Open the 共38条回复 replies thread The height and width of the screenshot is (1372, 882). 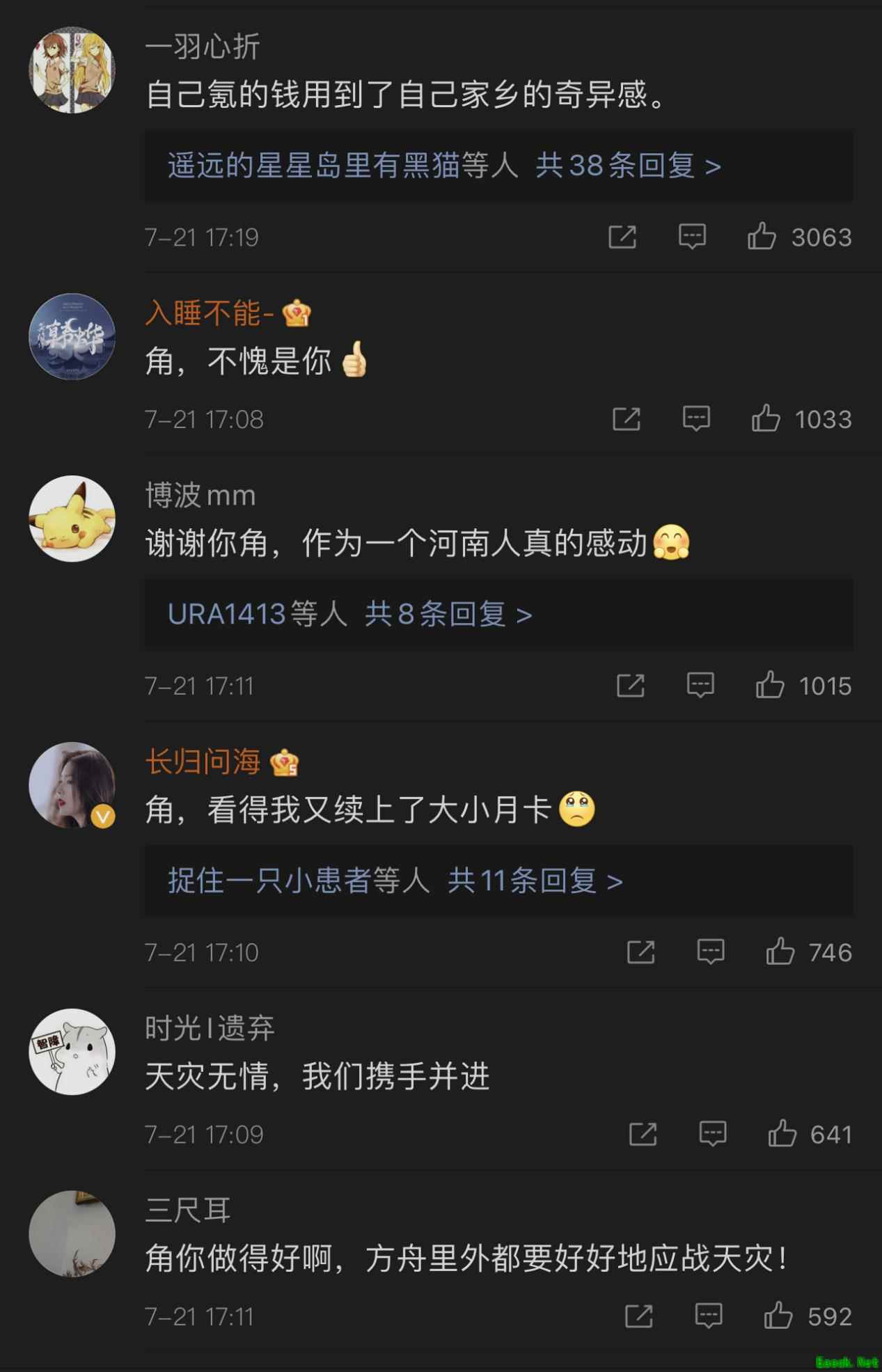[628, 166]
